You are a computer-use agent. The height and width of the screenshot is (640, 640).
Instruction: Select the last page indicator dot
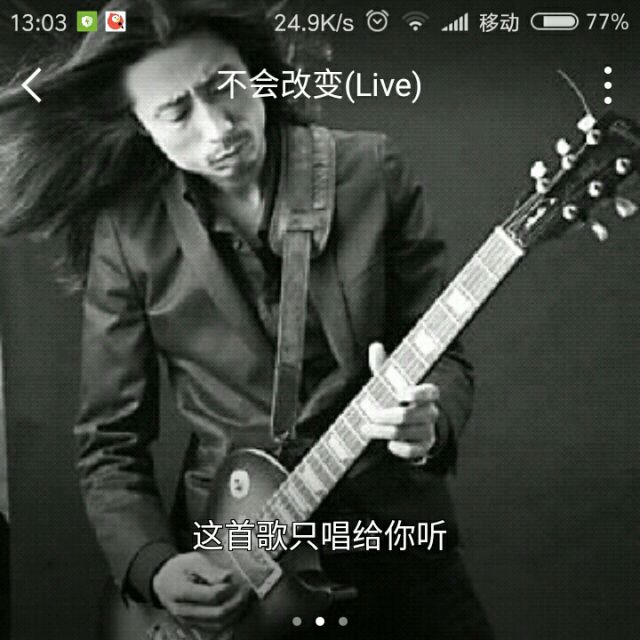[343, 621]
